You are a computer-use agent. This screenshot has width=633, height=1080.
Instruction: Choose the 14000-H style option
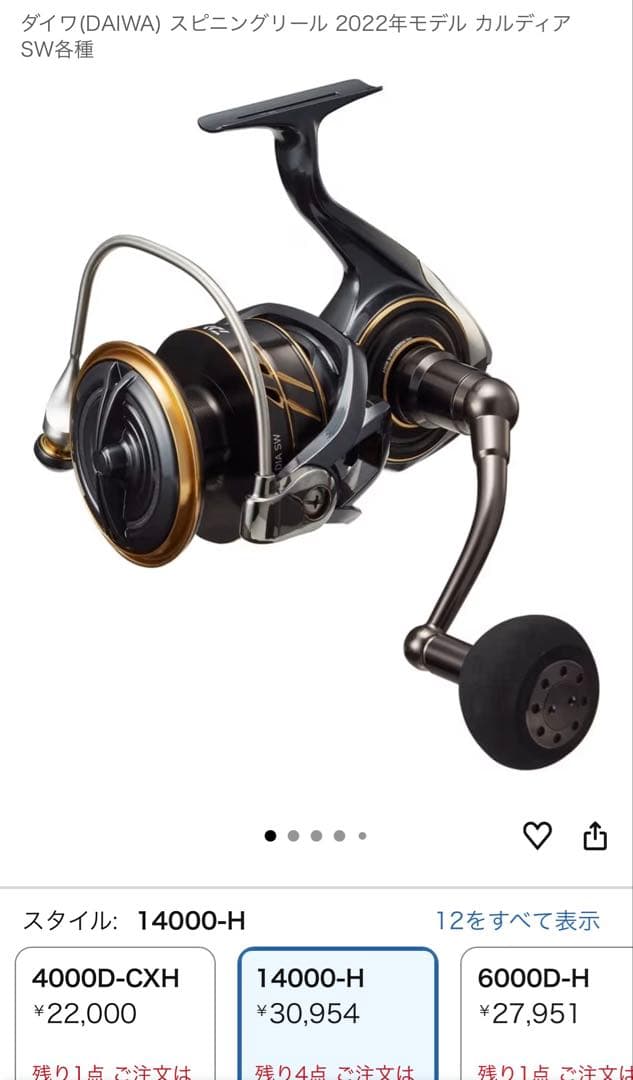[337, 1012]
